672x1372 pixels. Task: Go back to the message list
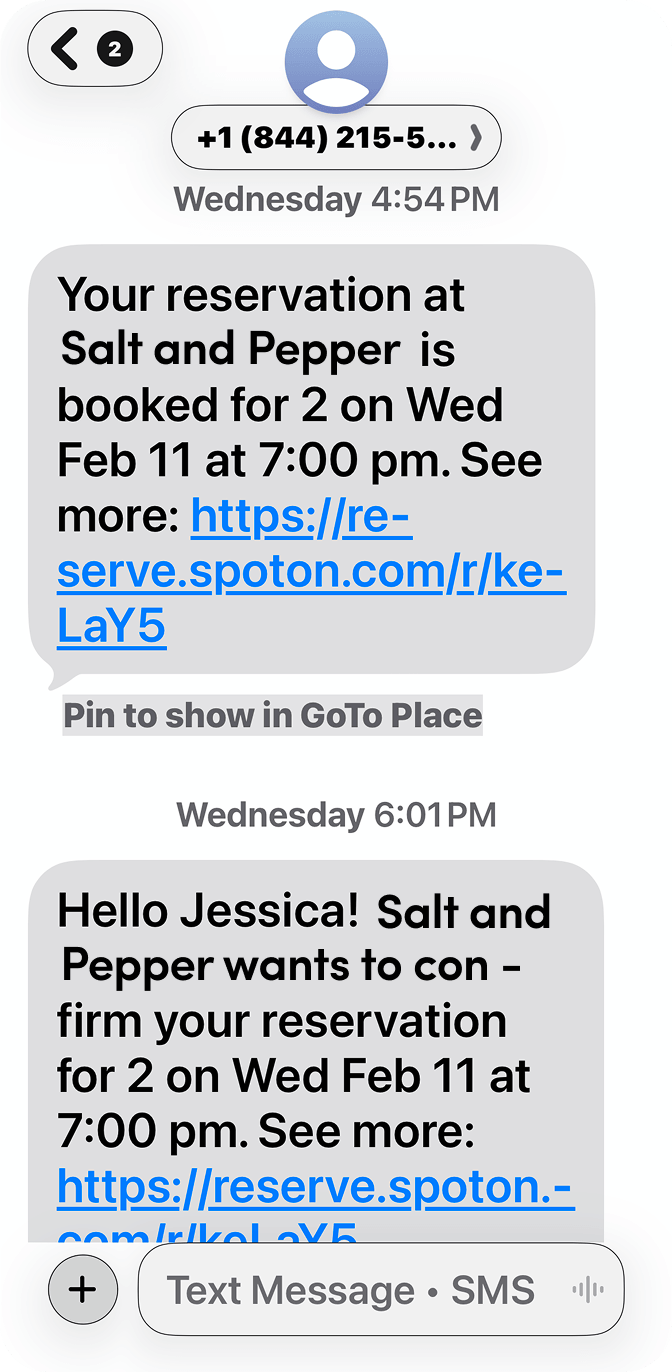[94, 48]
